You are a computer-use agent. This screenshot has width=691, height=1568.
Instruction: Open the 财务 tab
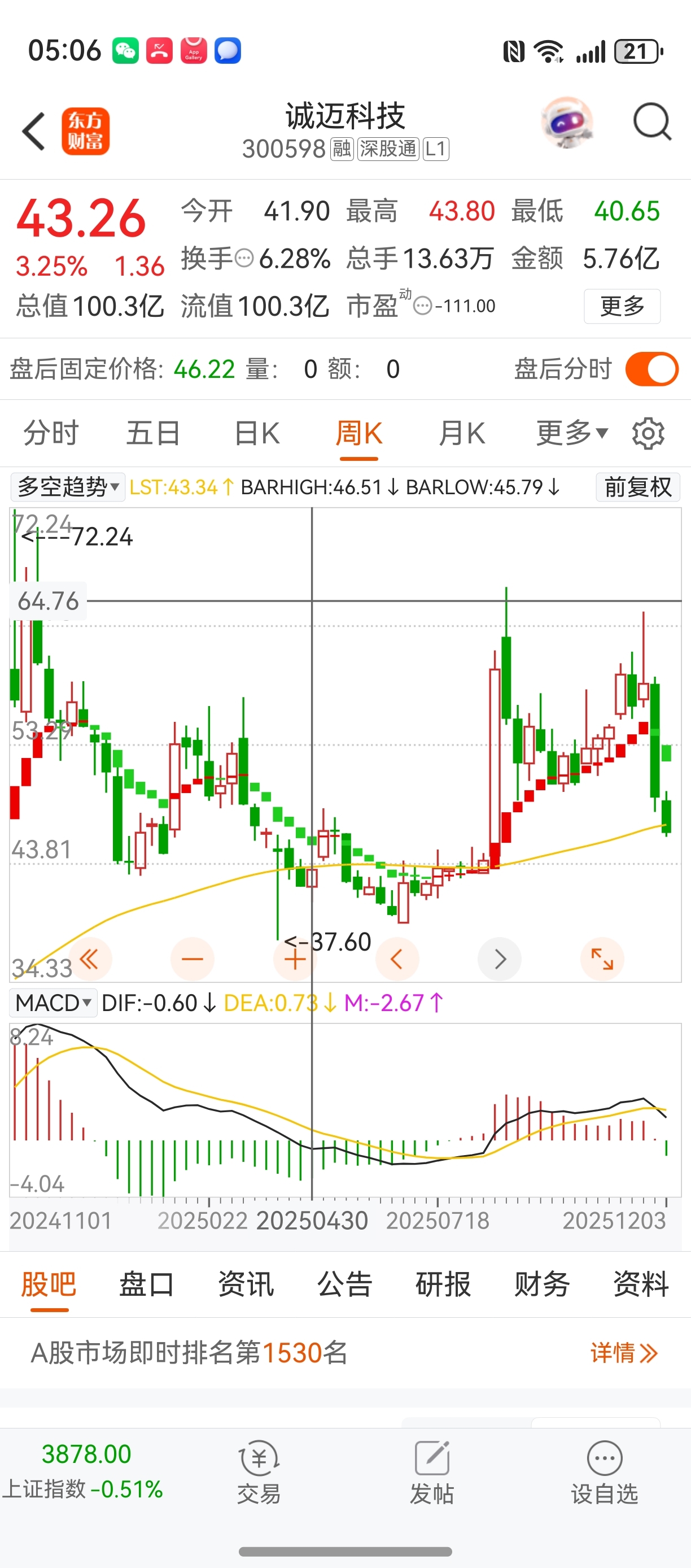click(x=542, y=1284)
